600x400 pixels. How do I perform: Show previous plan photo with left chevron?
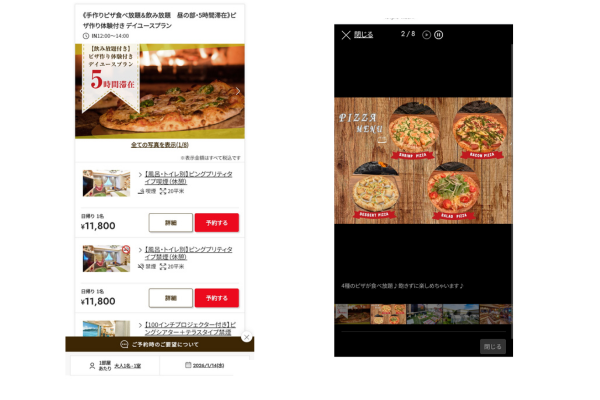pos(82,91)
